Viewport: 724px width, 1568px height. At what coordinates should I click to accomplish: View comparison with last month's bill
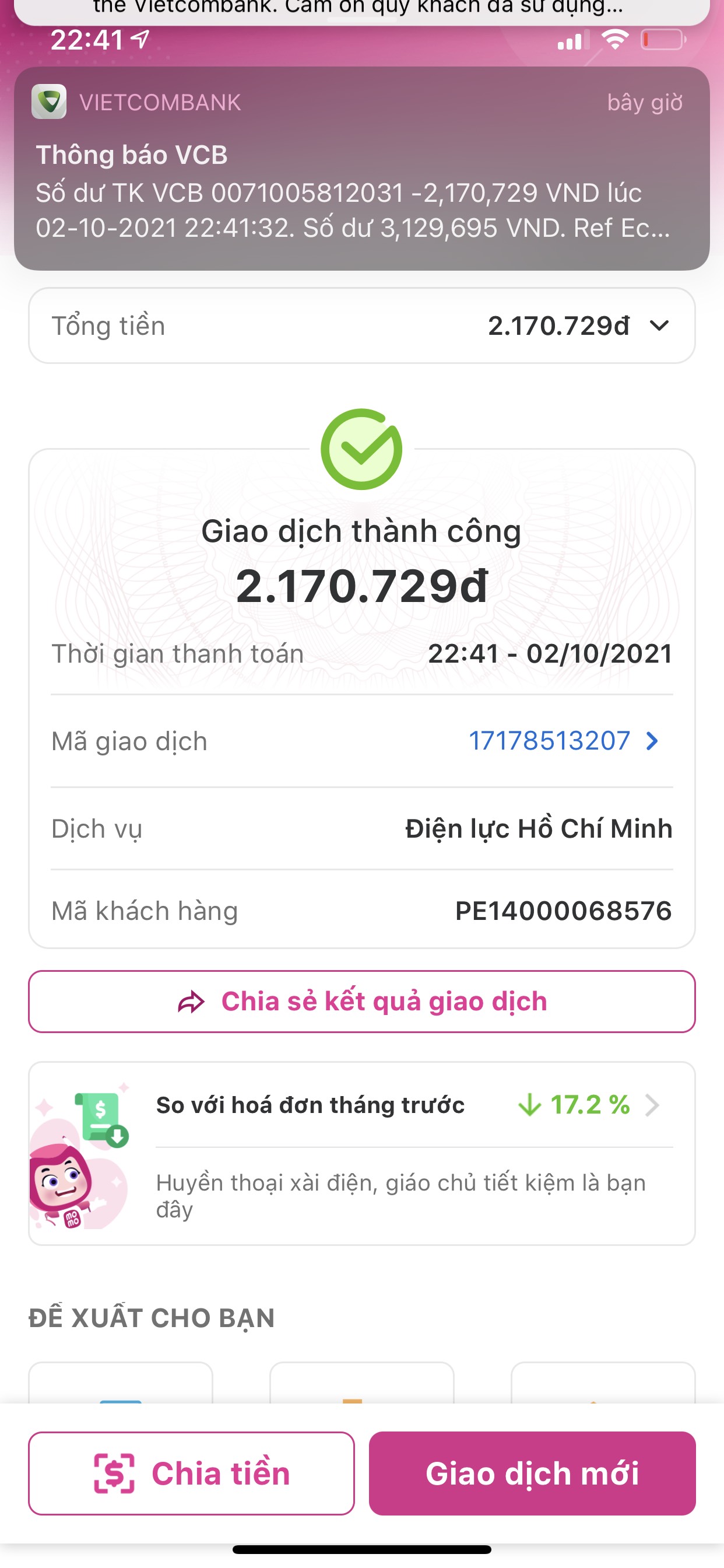[x=414, y=1105]
